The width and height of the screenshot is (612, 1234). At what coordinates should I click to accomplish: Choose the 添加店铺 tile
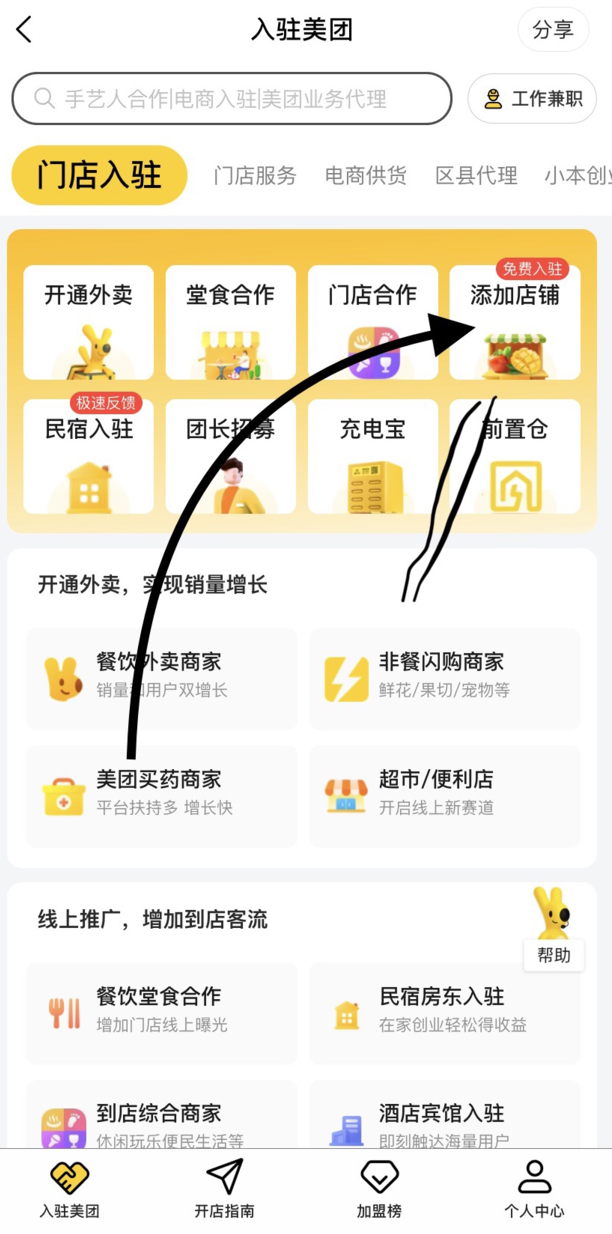(x=514, y=322)
